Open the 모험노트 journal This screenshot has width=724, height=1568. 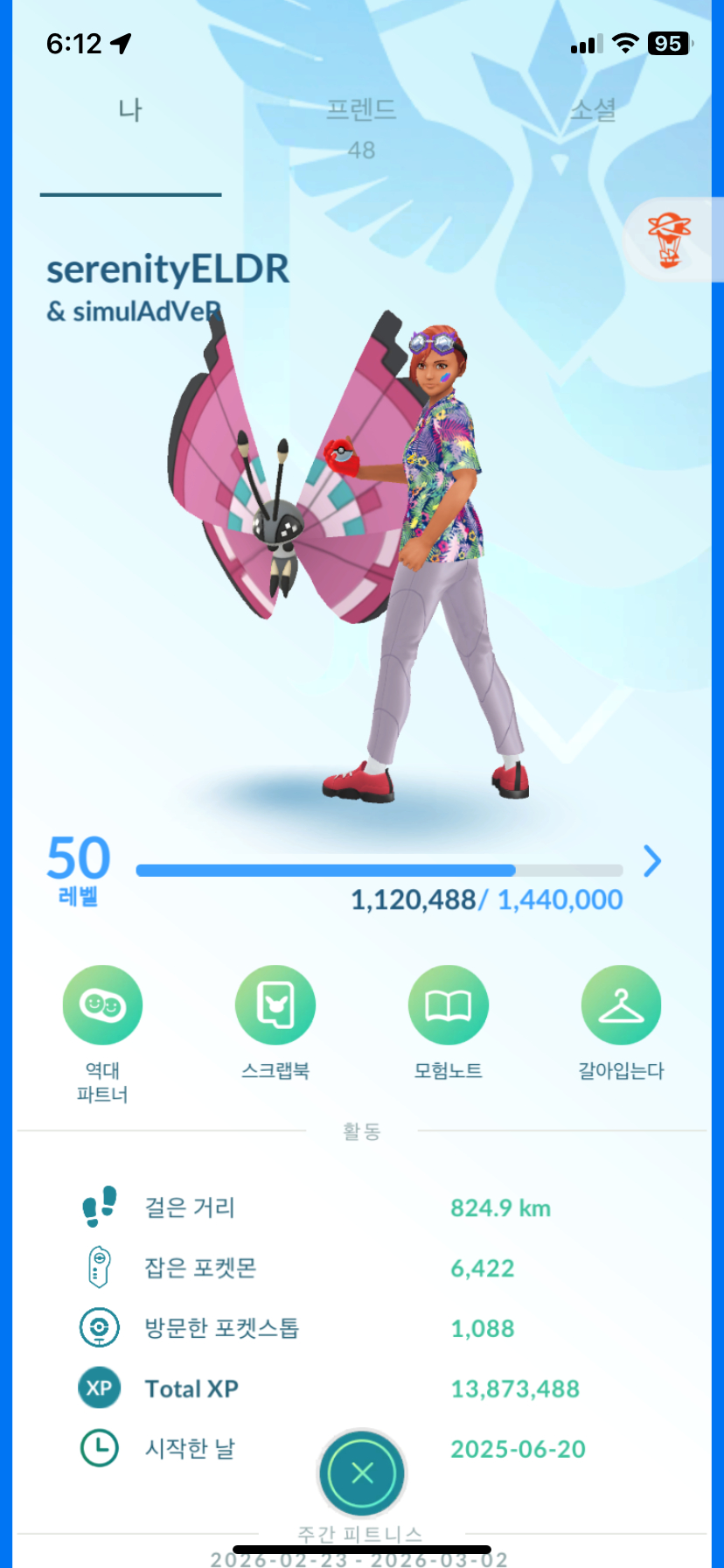point(448,1005)
